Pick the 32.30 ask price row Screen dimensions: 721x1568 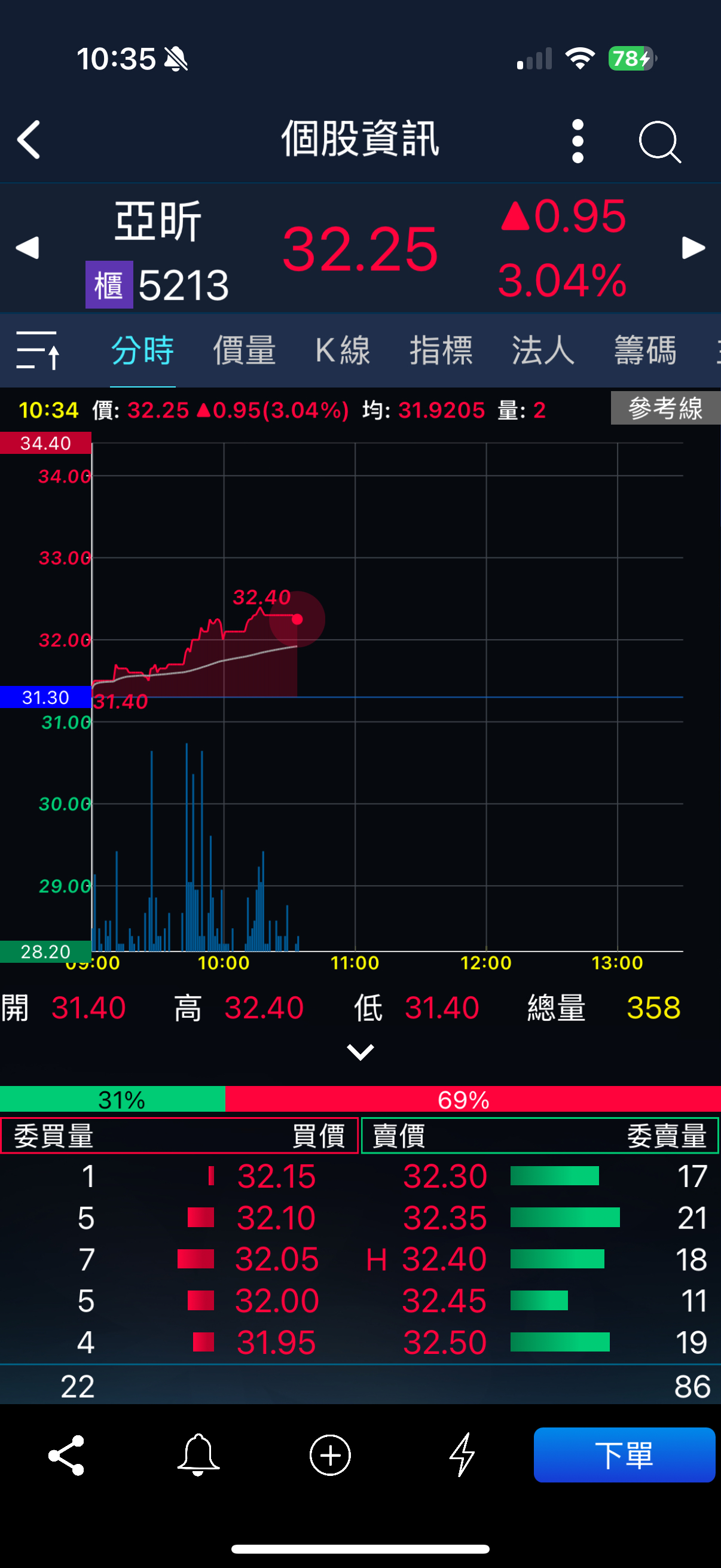point(445,1176)
